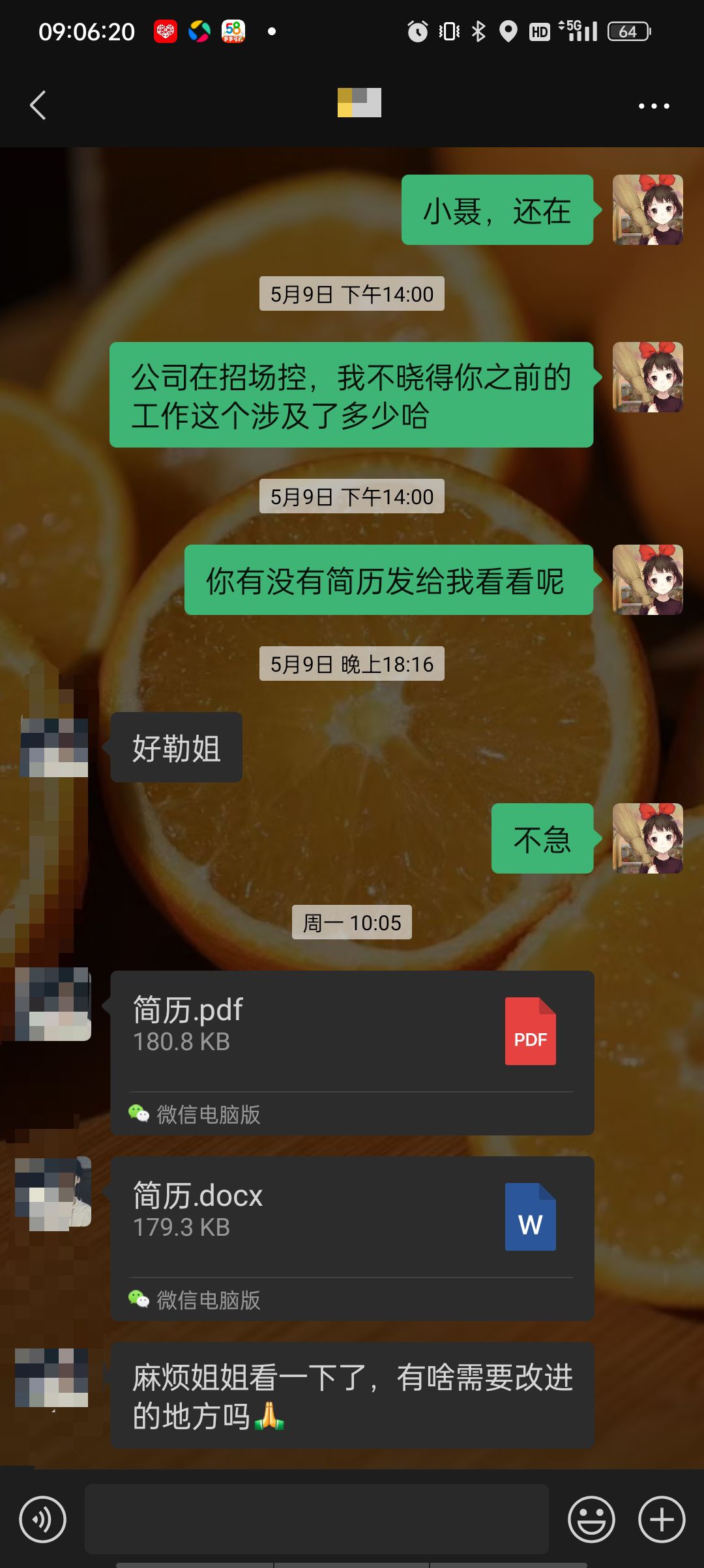
Task: Open the 简历.docx file attachment
Action: (352, 1238)
